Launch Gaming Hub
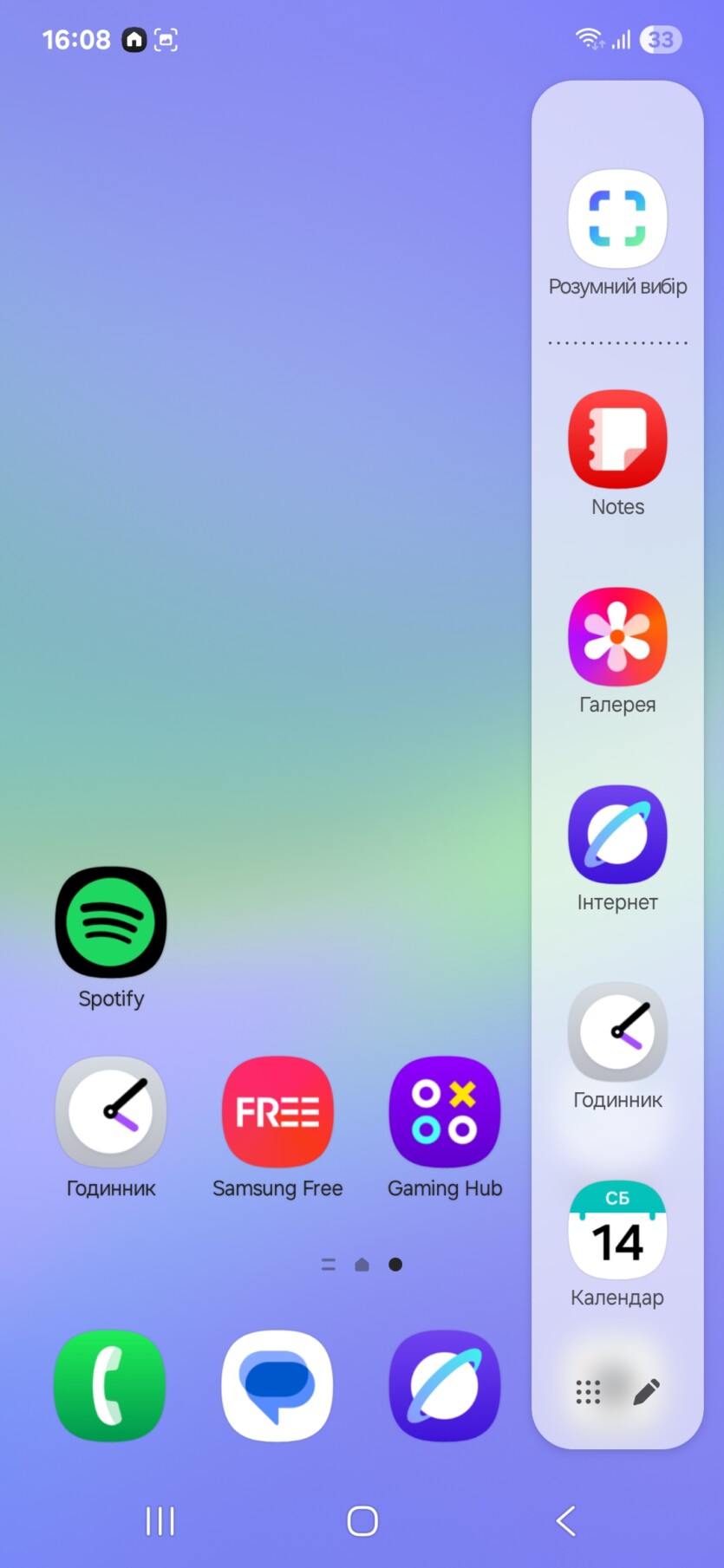 445,1112
